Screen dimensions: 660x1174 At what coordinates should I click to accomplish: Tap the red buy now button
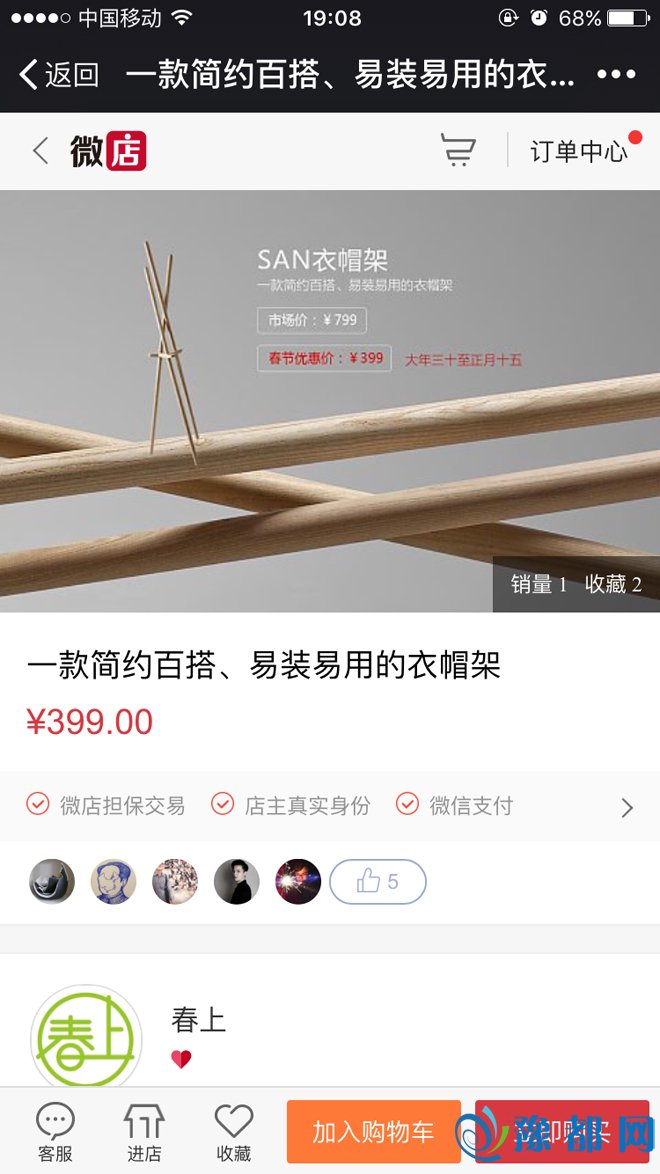pyautogui.click(x=562, y=1132)
